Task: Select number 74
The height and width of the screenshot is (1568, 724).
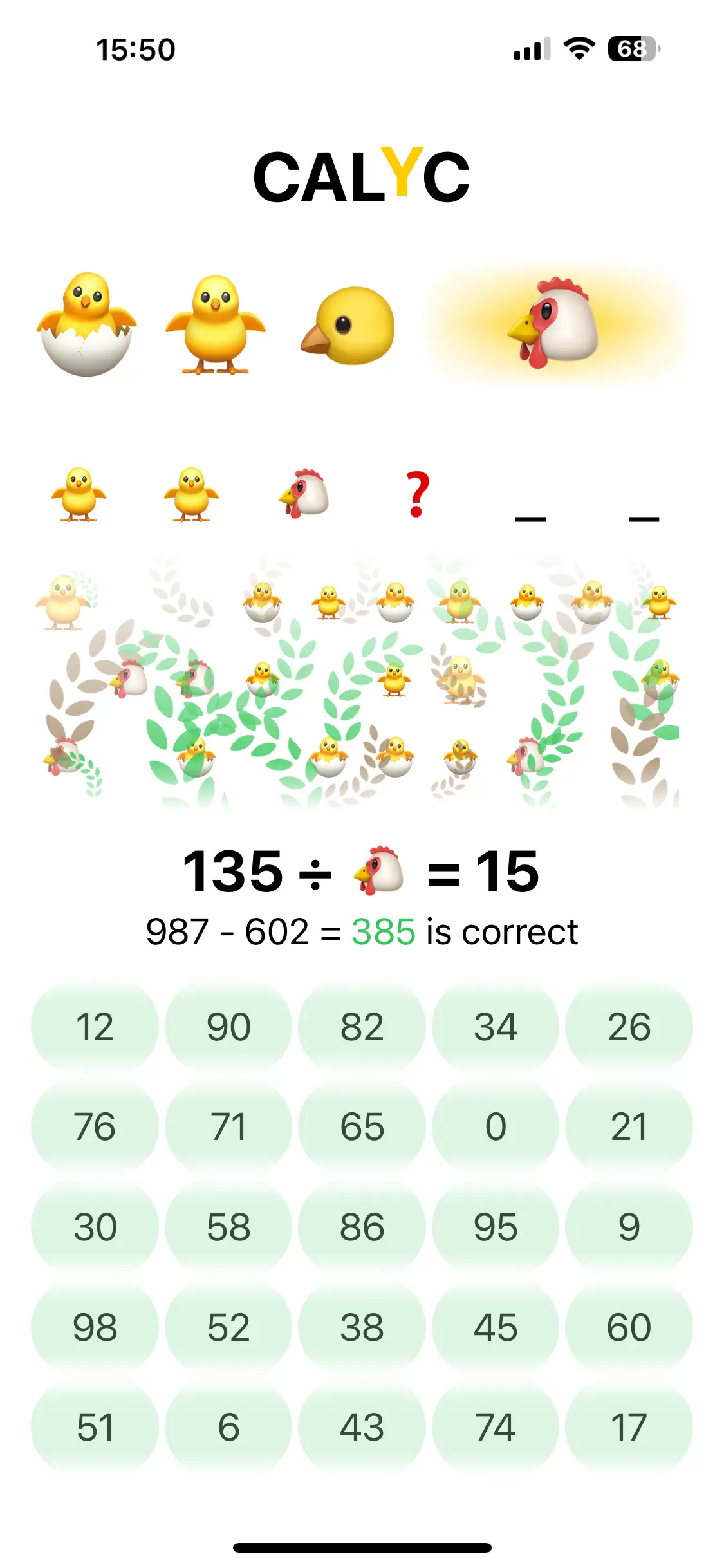Action: [496, 1427]
